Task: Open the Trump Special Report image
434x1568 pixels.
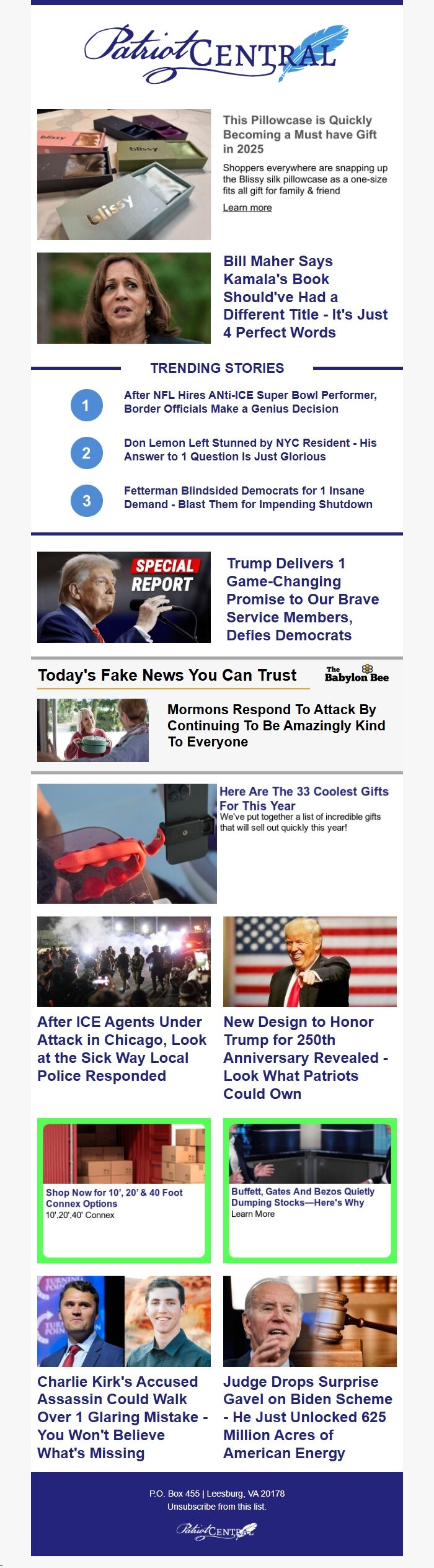Action: (x=123, y=597)
